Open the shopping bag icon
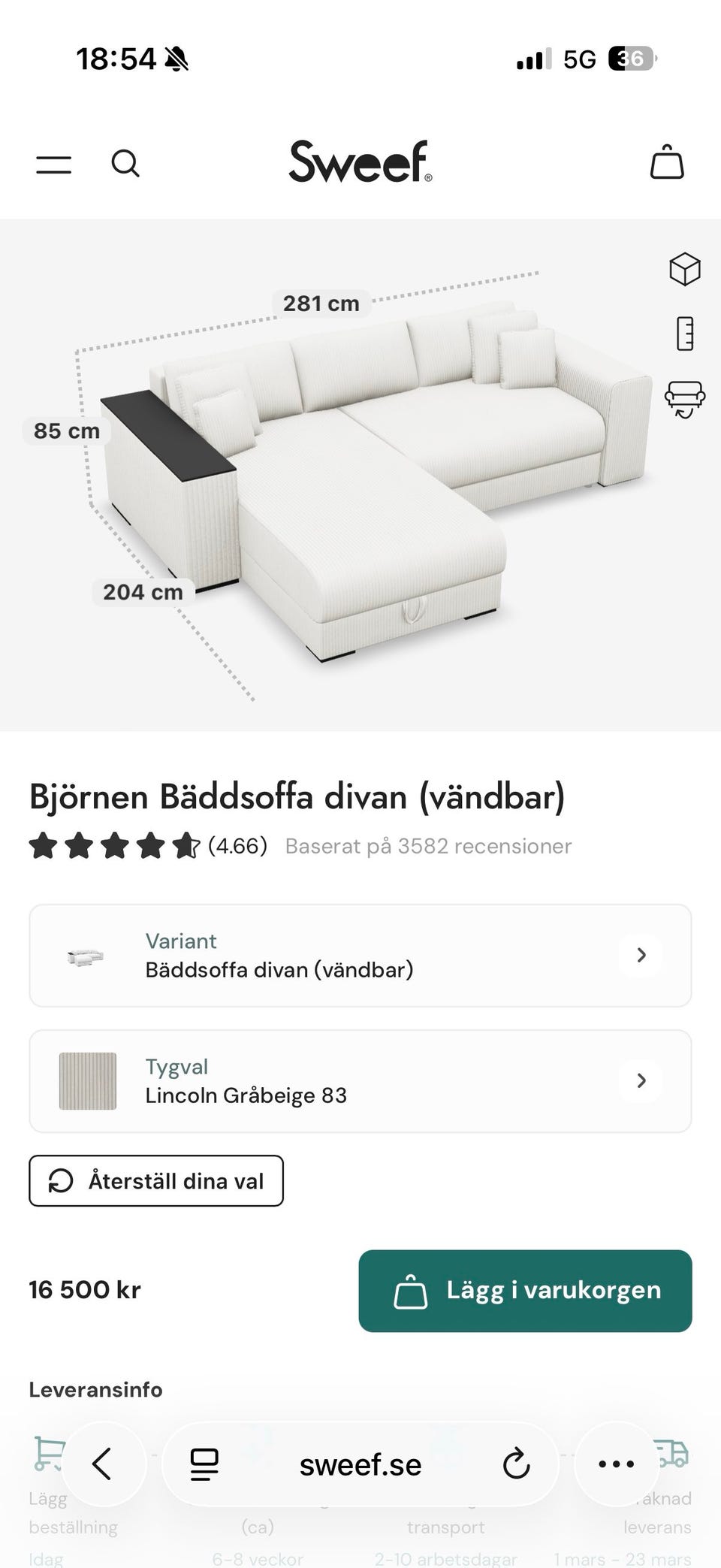Viewport: 721px width, 1568px height. [665, 162]
